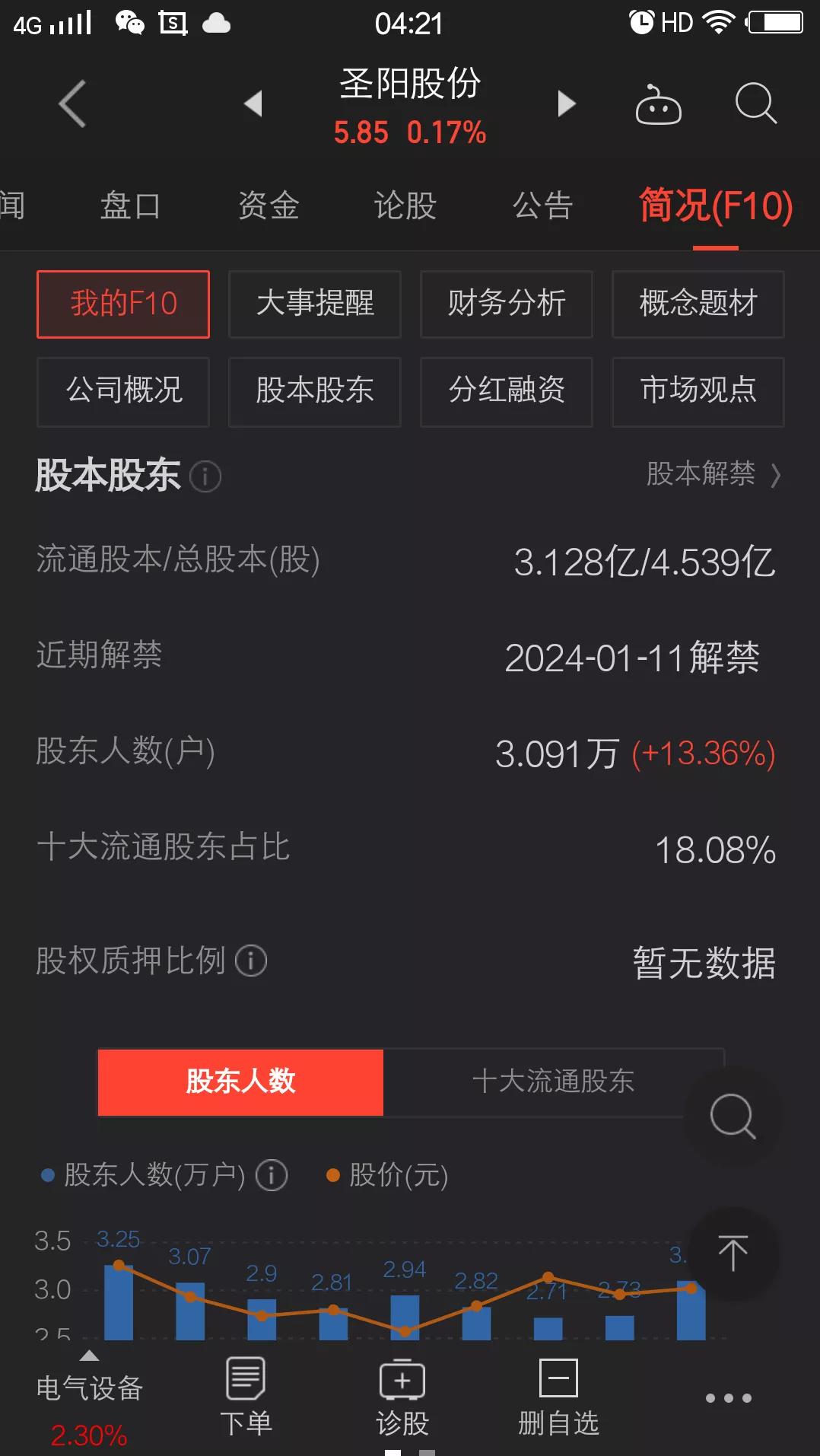The height and width of the screenshot is (1456, 820).
Task: Keep 股东人数 tab selected
Action: pyautogui.click(x=240, y=1082)
